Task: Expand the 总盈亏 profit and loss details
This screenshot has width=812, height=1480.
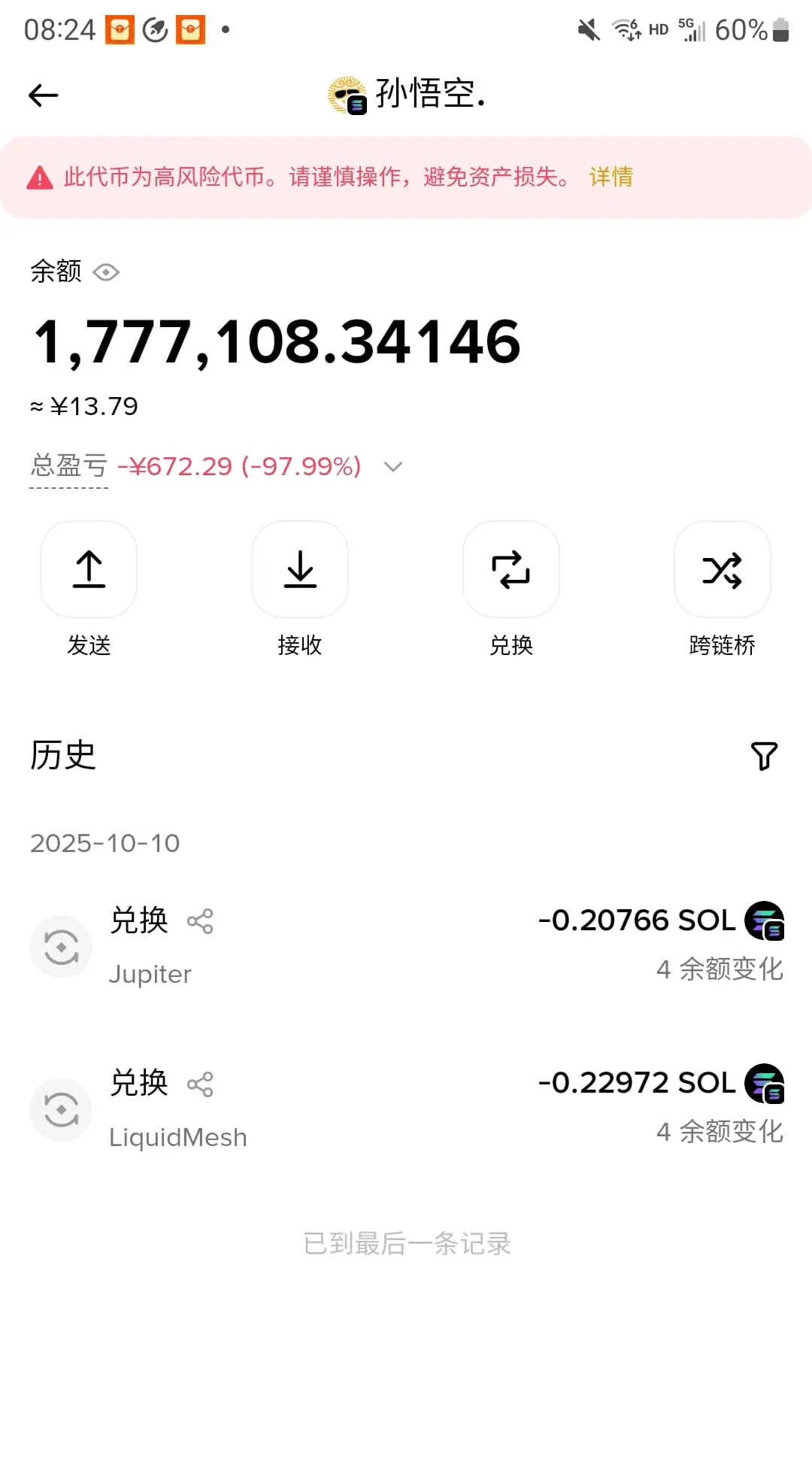Action: pyautogui.click(x=392, y=467)
